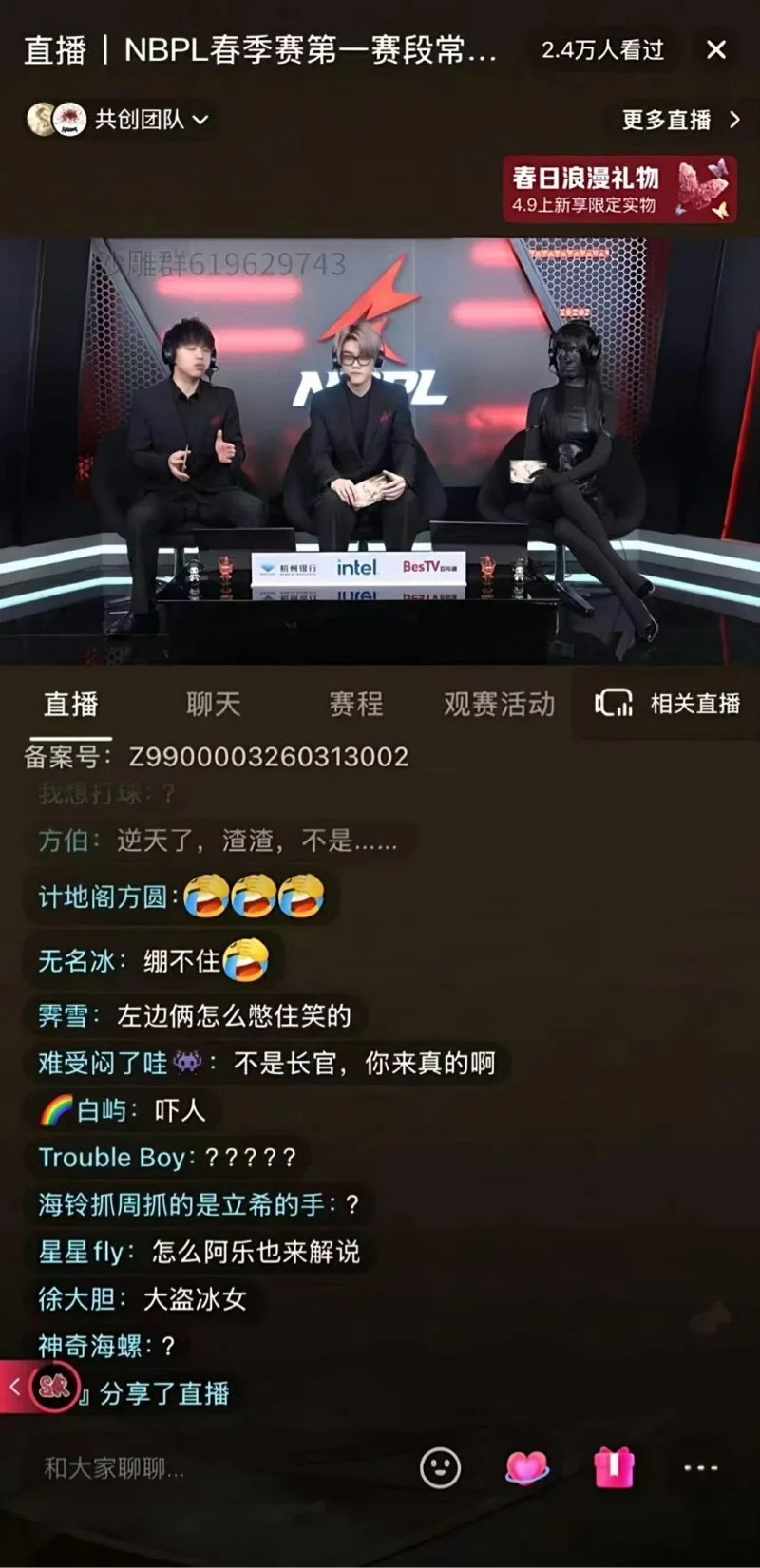
Task: Switch to the 聊天 tab
Action: [x=213, y=704]
